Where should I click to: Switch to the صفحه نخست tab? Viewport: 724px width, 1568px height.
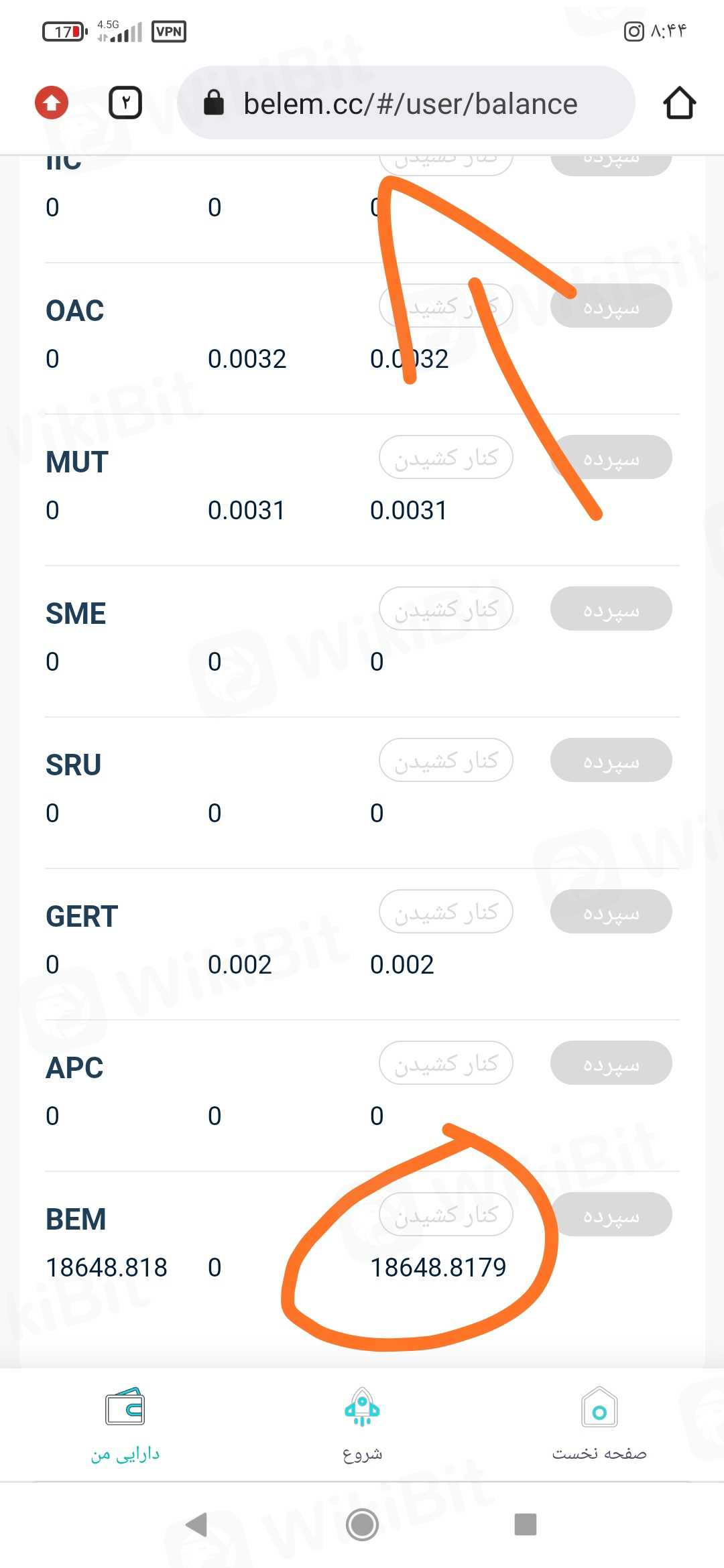click(x=599, y=1425)
